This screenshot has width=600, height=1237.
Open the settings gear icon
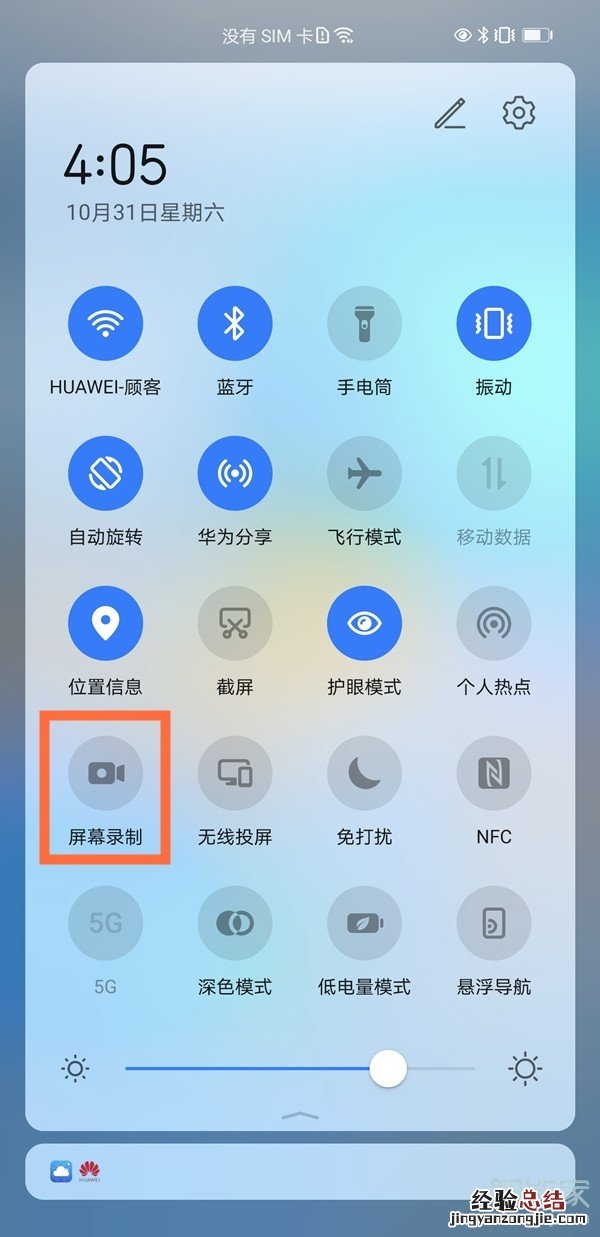coord(518,113)
